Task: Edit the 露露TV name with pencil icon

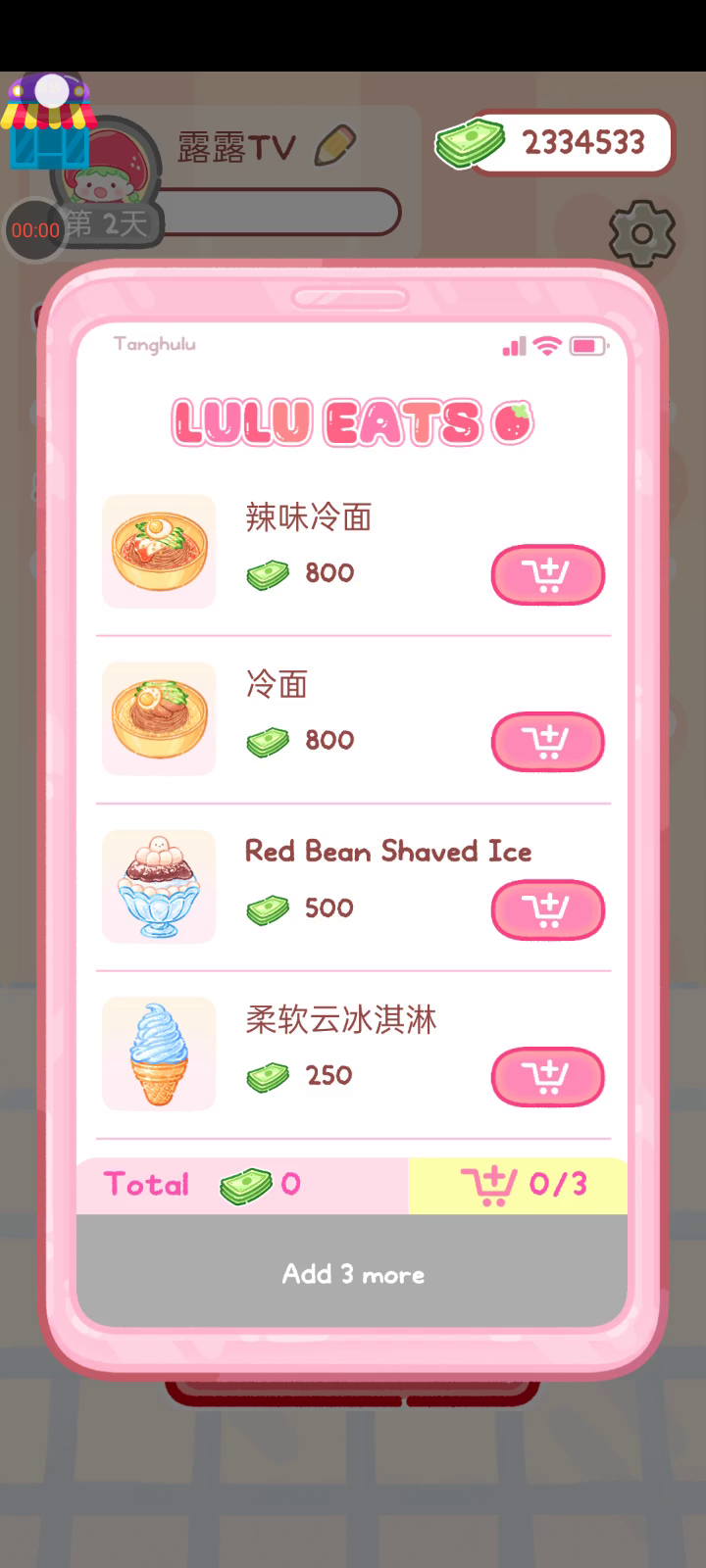Action: point(335,145)
